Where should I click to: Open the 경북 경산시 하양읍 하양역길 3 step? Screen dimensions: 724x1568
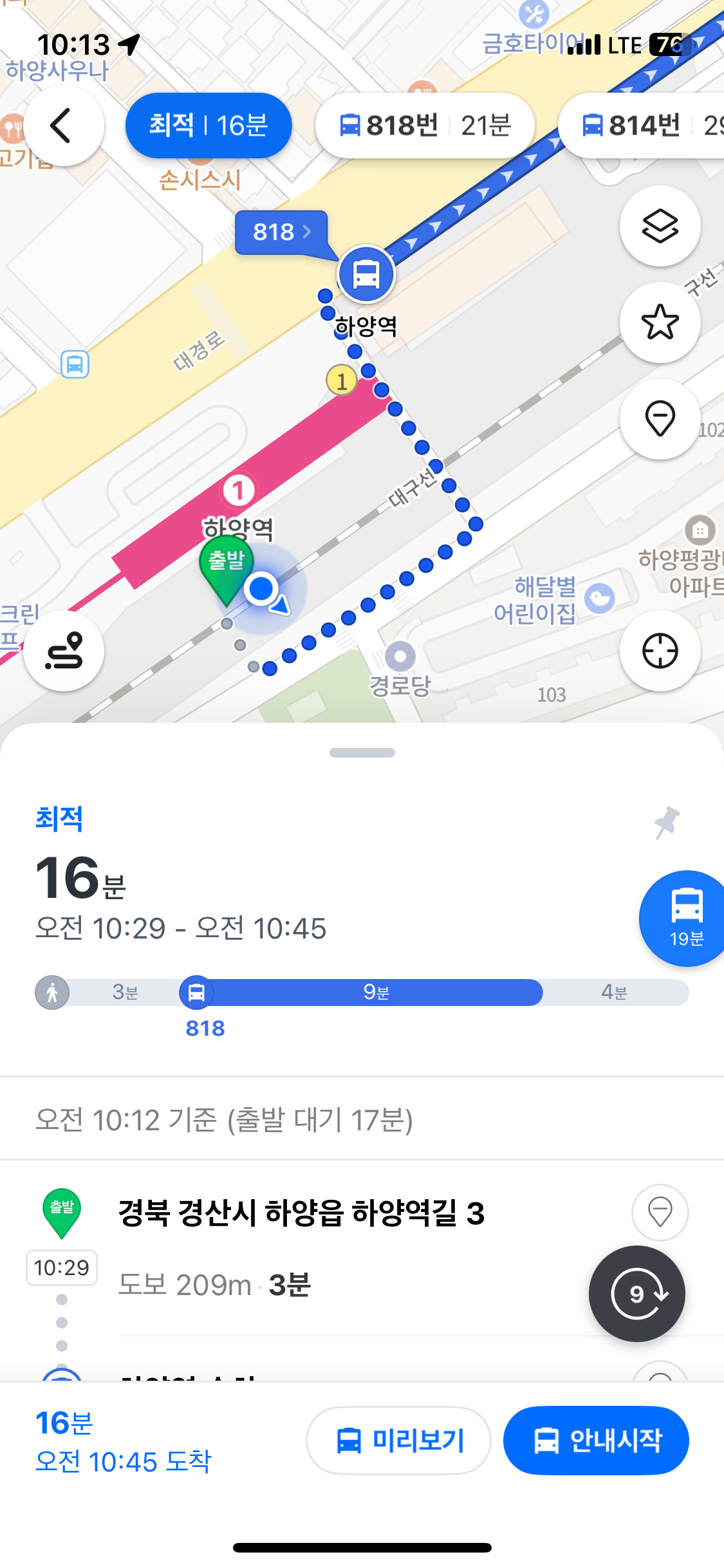point(301,1214)
